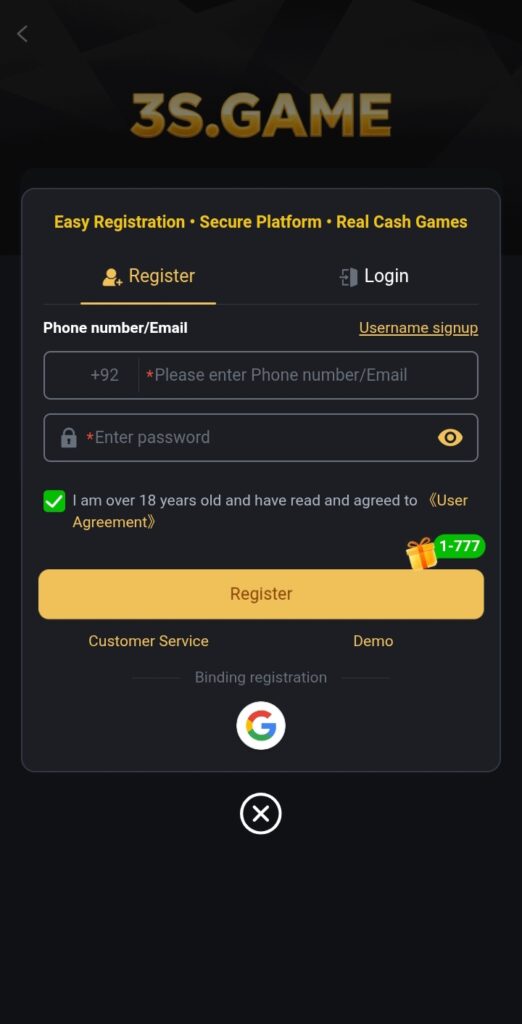Open Customer Service
This screenshot has height=1024, width=522.
point(148,641)
